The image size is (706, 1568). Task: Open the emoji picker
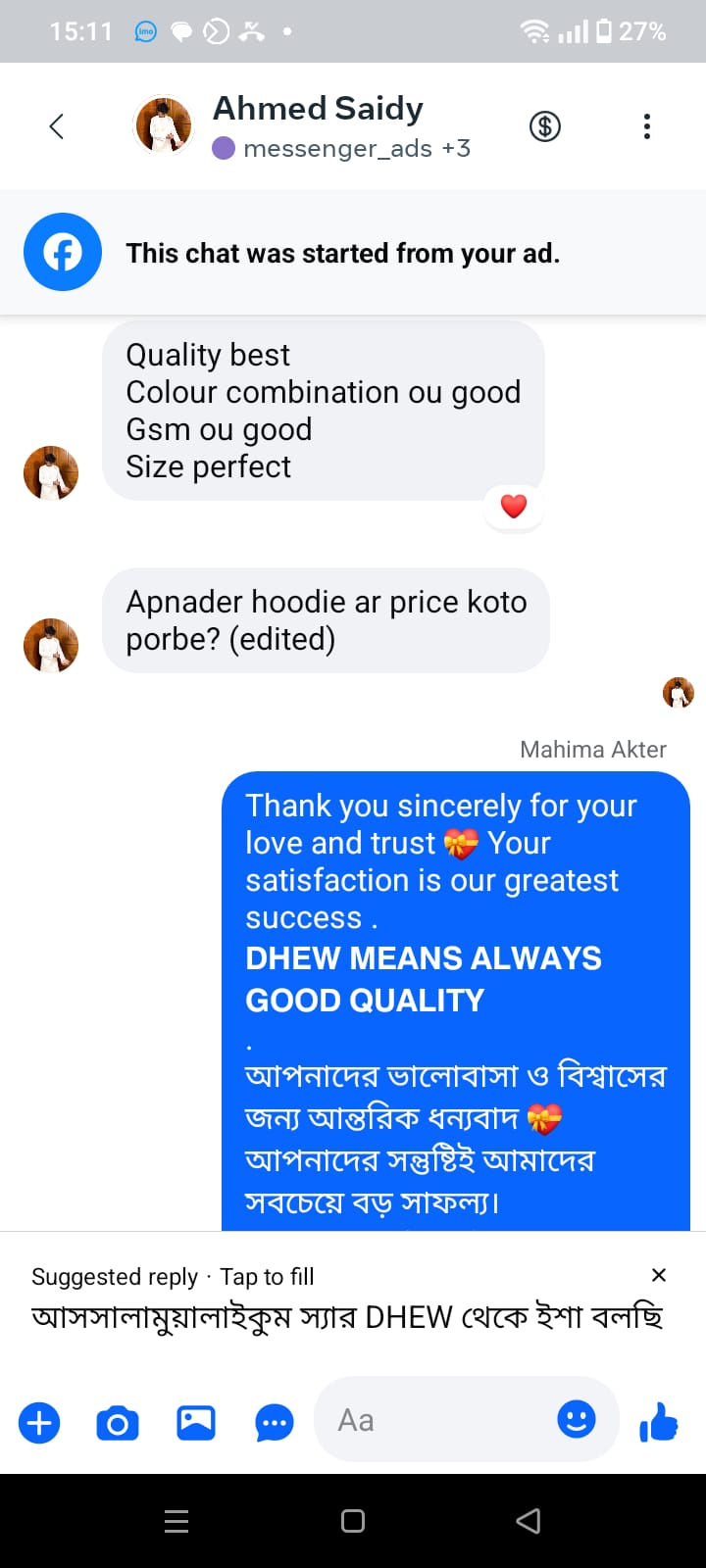click(577, 1419)
